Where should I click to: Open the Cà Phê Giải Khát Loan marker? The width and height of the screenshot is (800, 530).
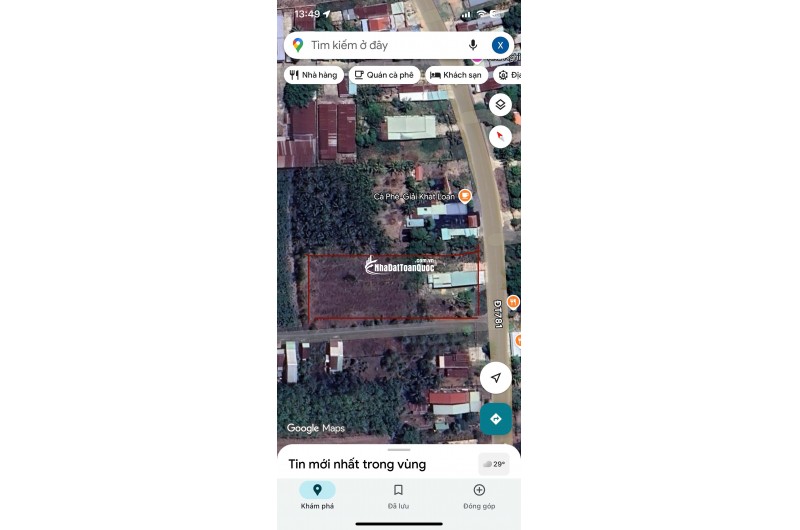465,196
